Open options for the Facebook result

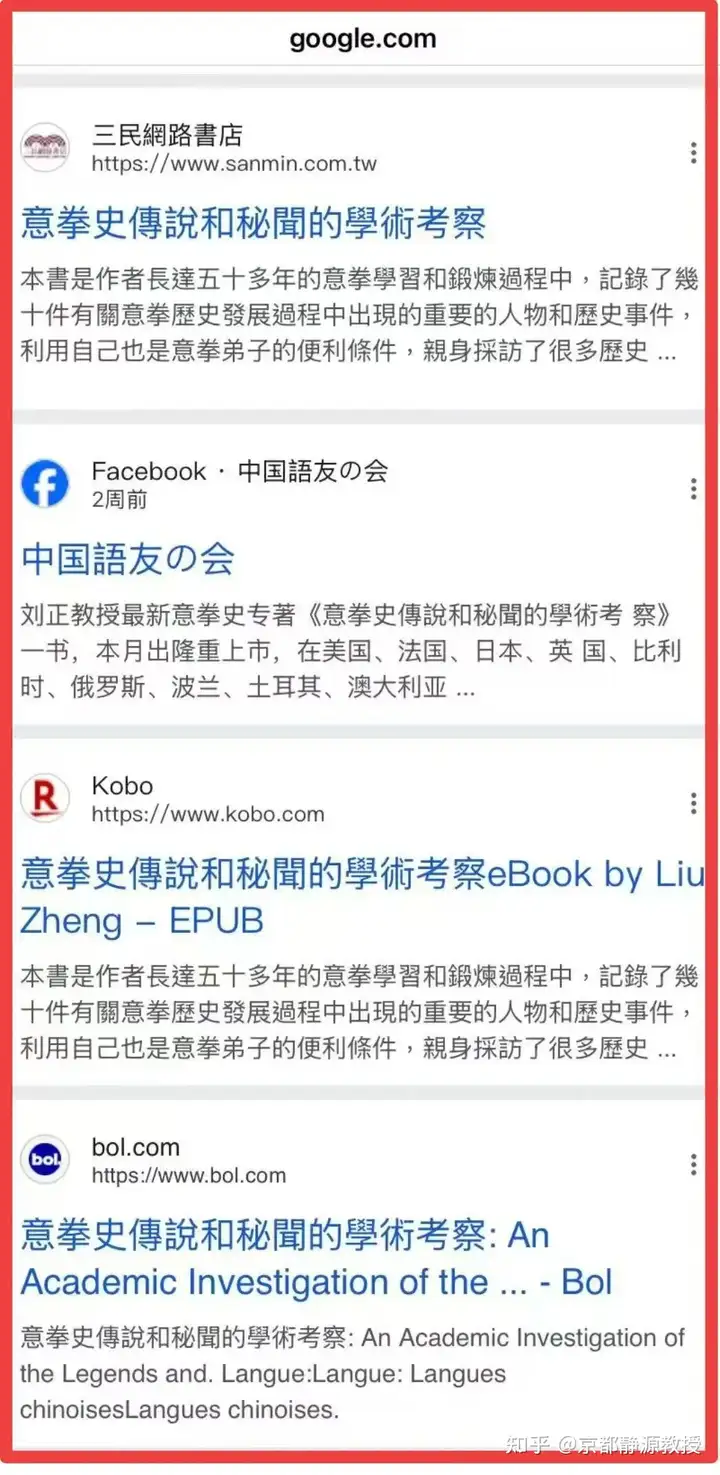[x=693, y=489]
